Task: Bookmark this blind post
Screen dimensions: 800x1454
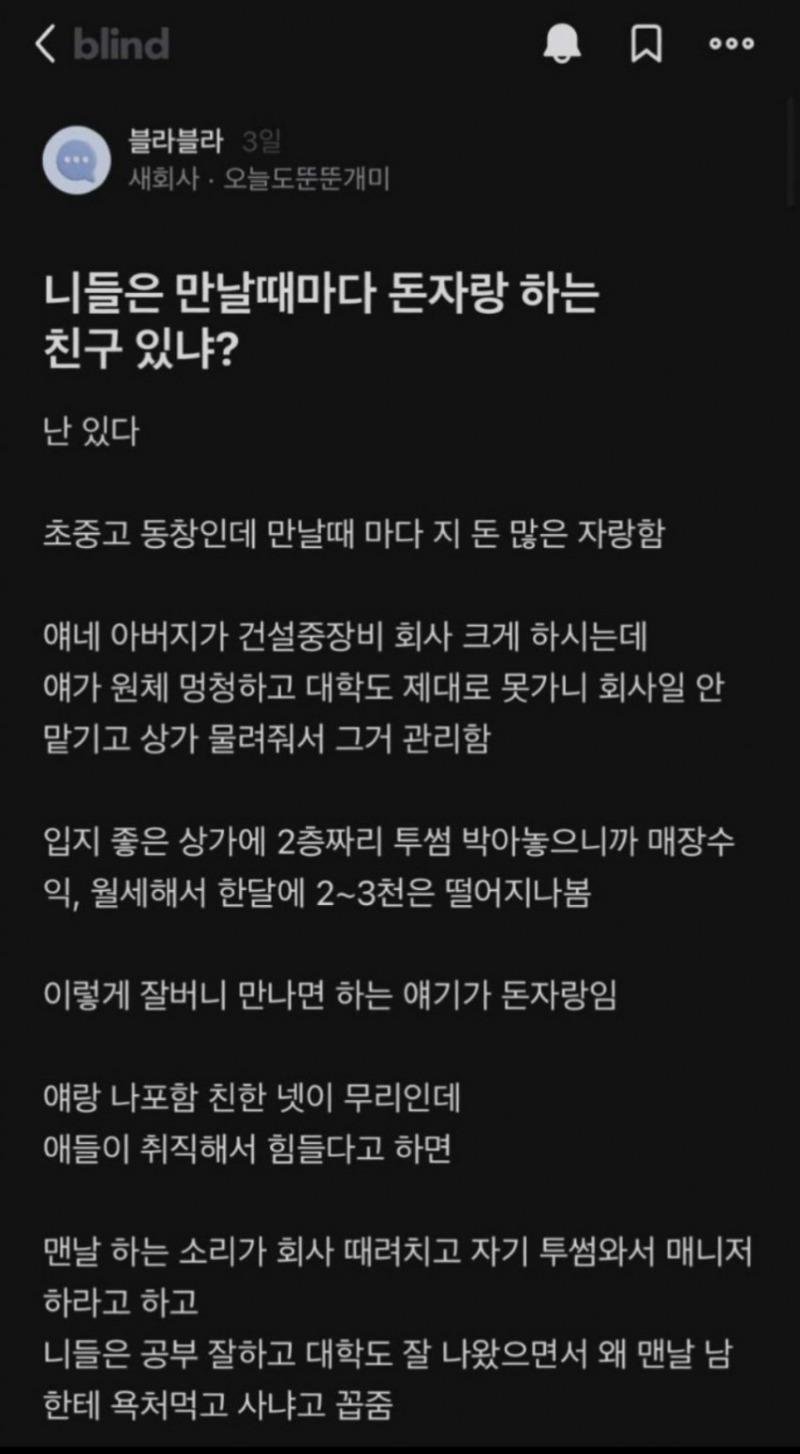Action: [x=647, y=44]
